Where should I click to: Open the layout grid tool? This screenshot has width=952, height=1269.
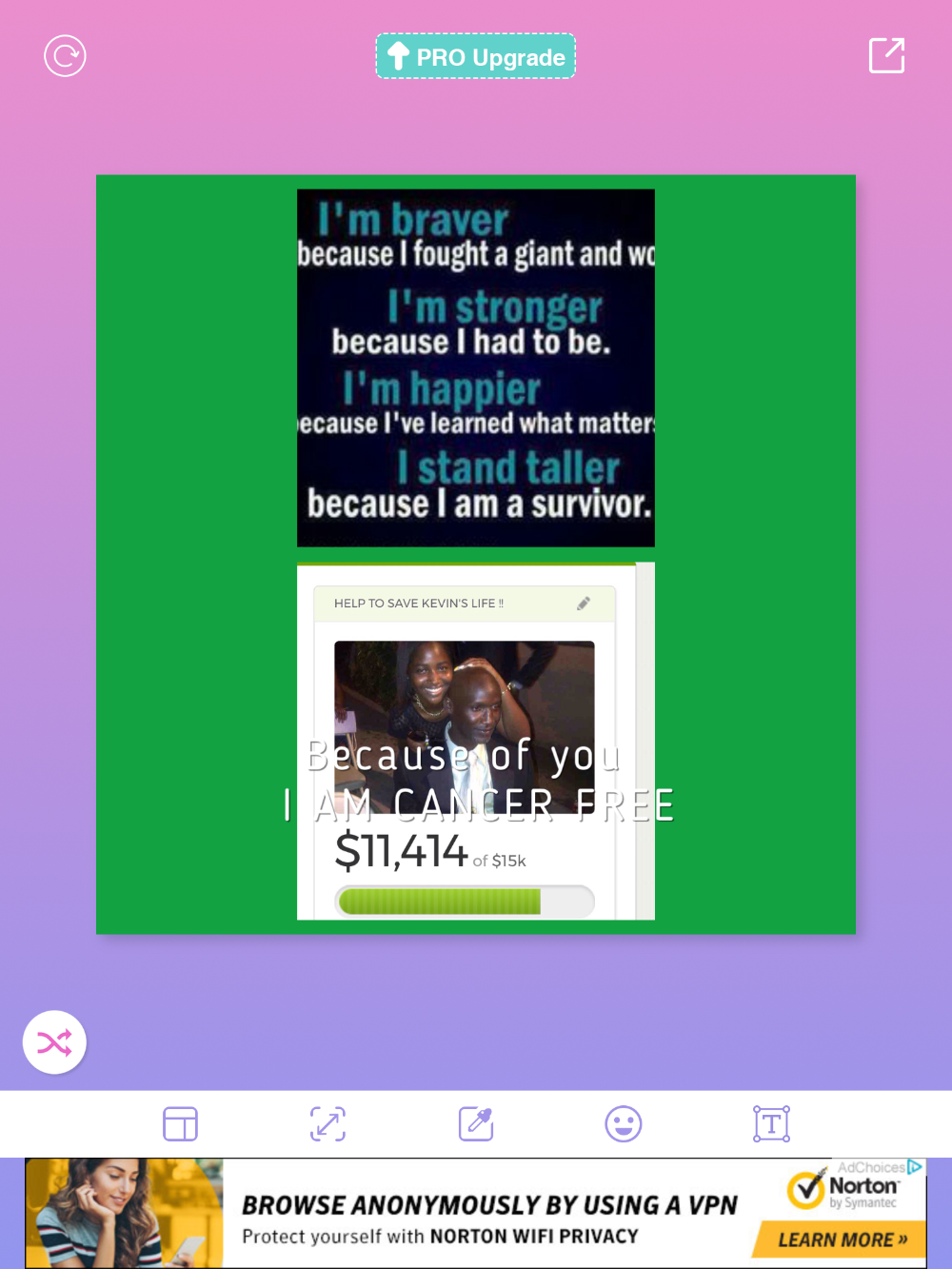pyautogui.click(x=180, y=1124)
